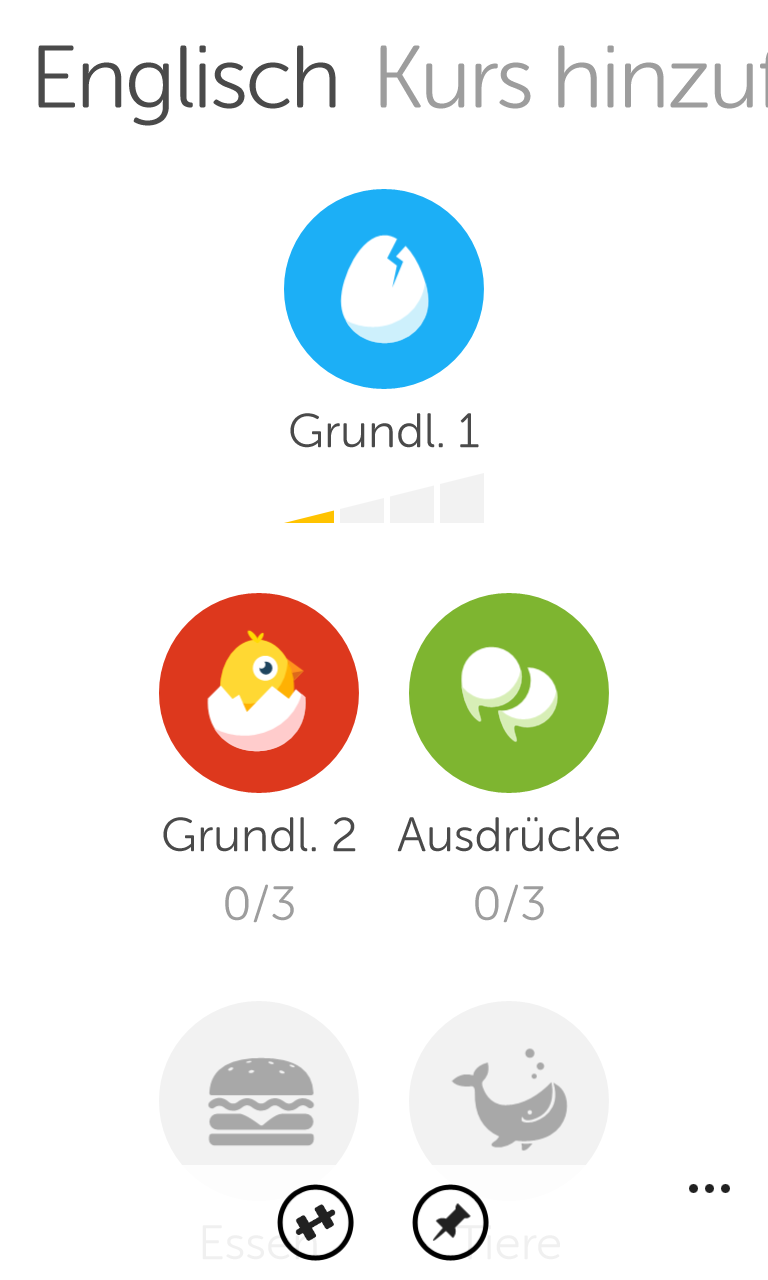Select the Englisch pivot header
Screen dimensions: 768x1280
tap(186, 78)
